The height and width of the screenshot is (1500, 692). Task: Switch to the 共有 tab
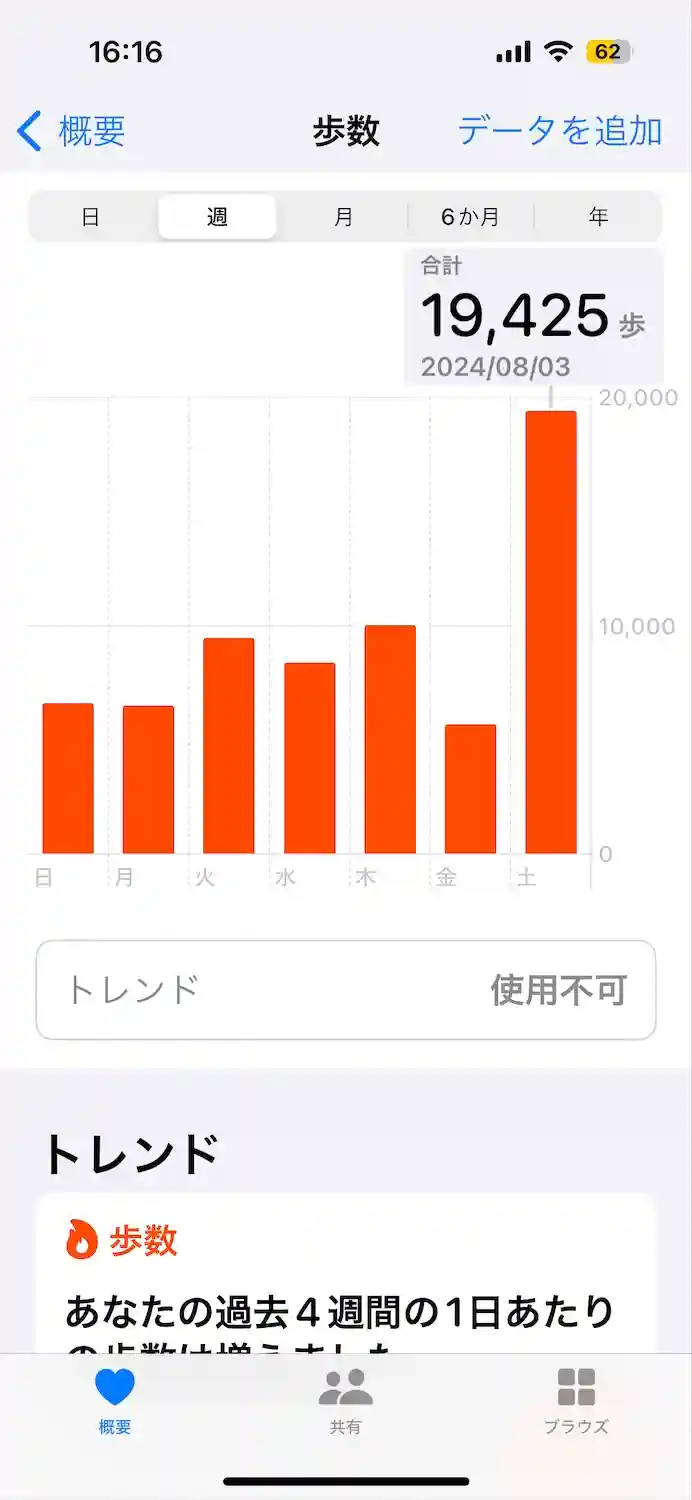tap(345, 1401)
